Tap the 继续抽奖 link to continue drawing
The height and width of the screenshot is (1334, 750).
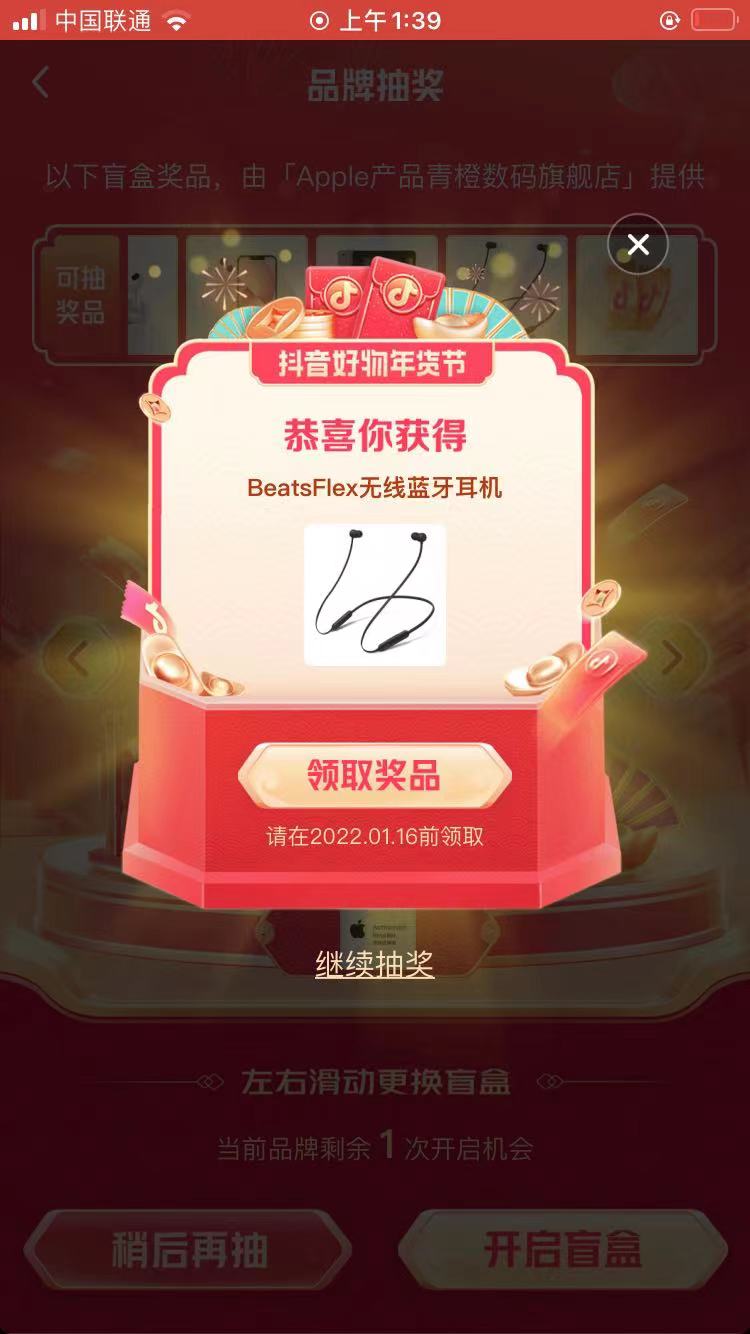[x=374, y=964]
